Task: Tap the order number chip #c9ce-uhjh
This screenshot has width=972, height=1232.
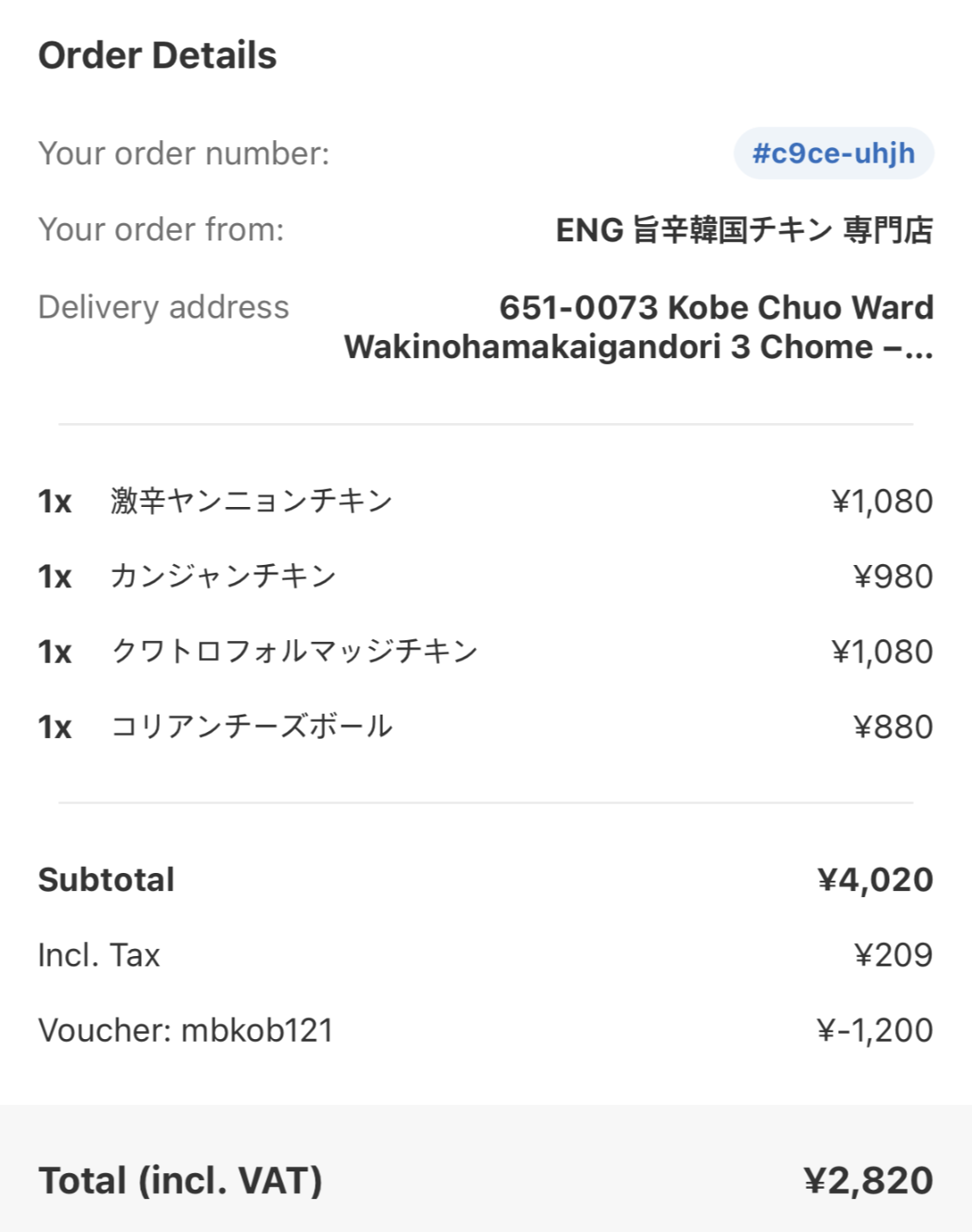Action: 833,154
